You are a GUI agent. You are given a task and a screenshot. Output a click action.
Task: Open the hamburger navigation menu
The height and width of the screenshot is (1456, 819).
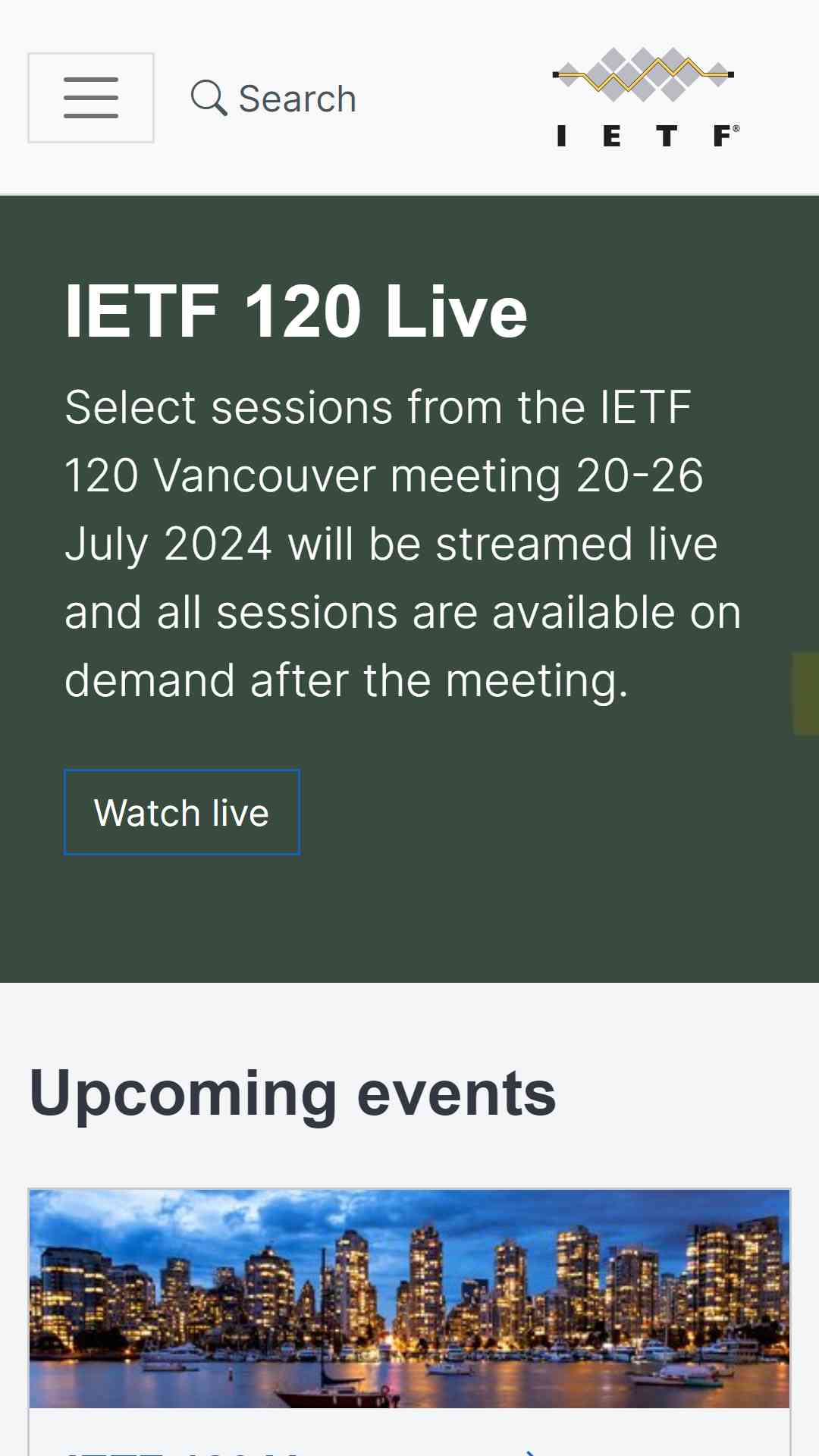(91, 98)
